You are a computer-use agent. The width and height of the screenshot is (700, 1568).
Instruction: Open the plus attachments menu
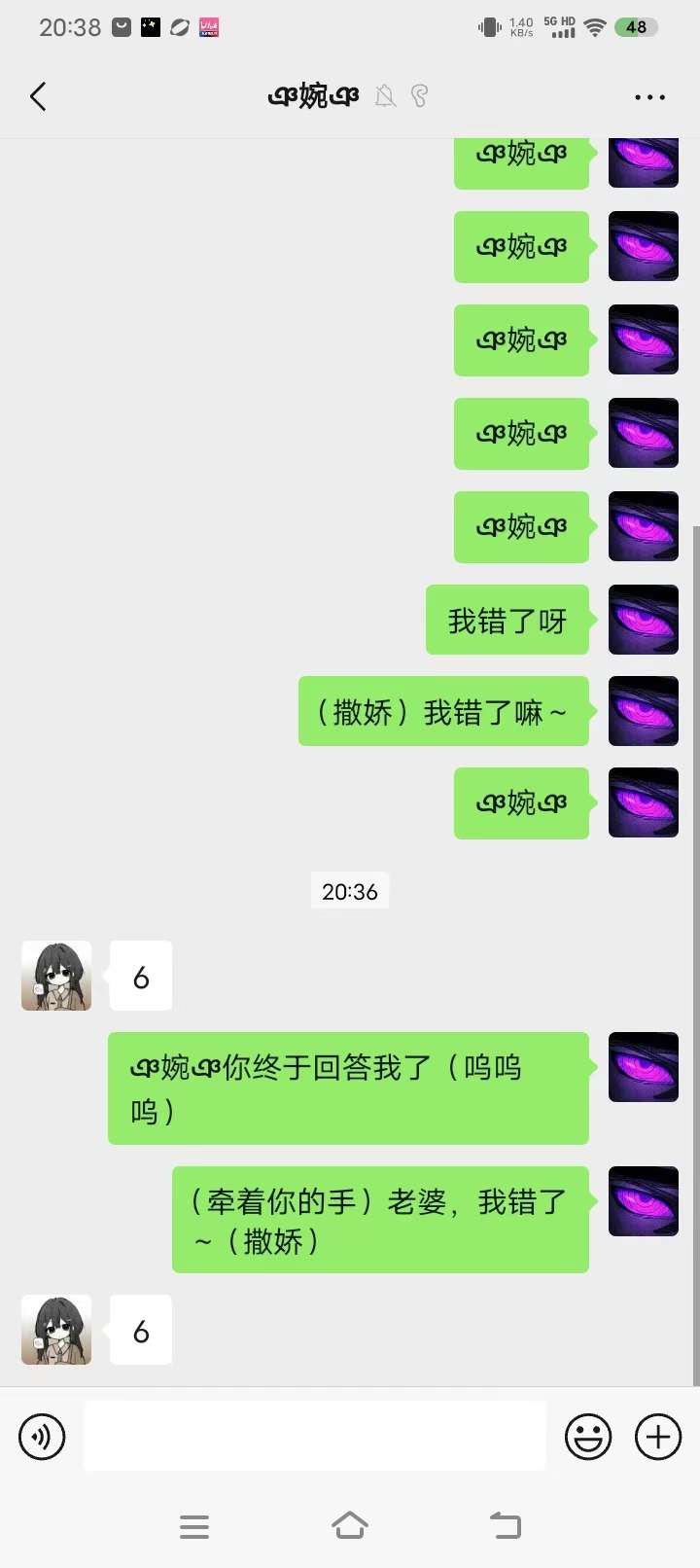click(658, 1437)
